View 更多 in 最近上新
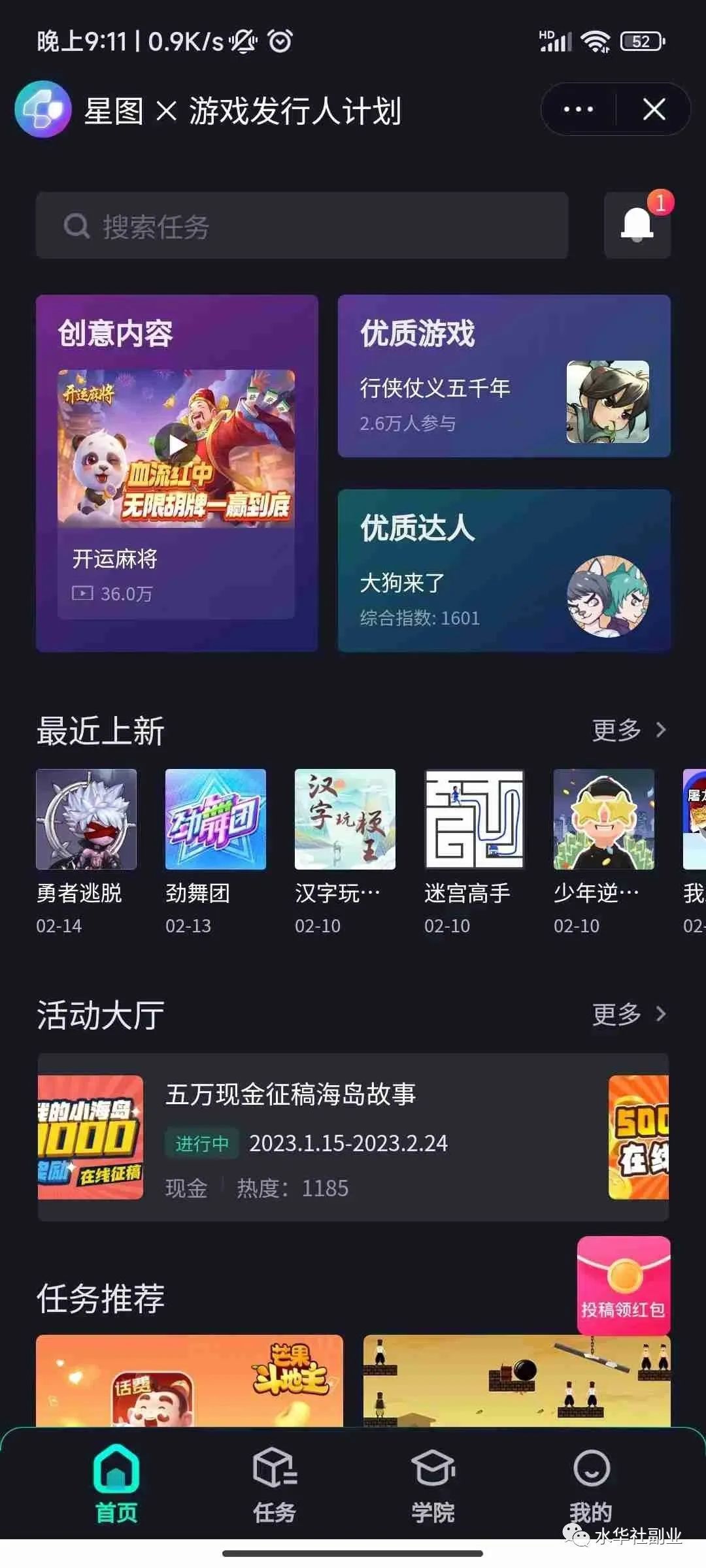This screenshot has height=1568, width=706. (x=628, y=730)
